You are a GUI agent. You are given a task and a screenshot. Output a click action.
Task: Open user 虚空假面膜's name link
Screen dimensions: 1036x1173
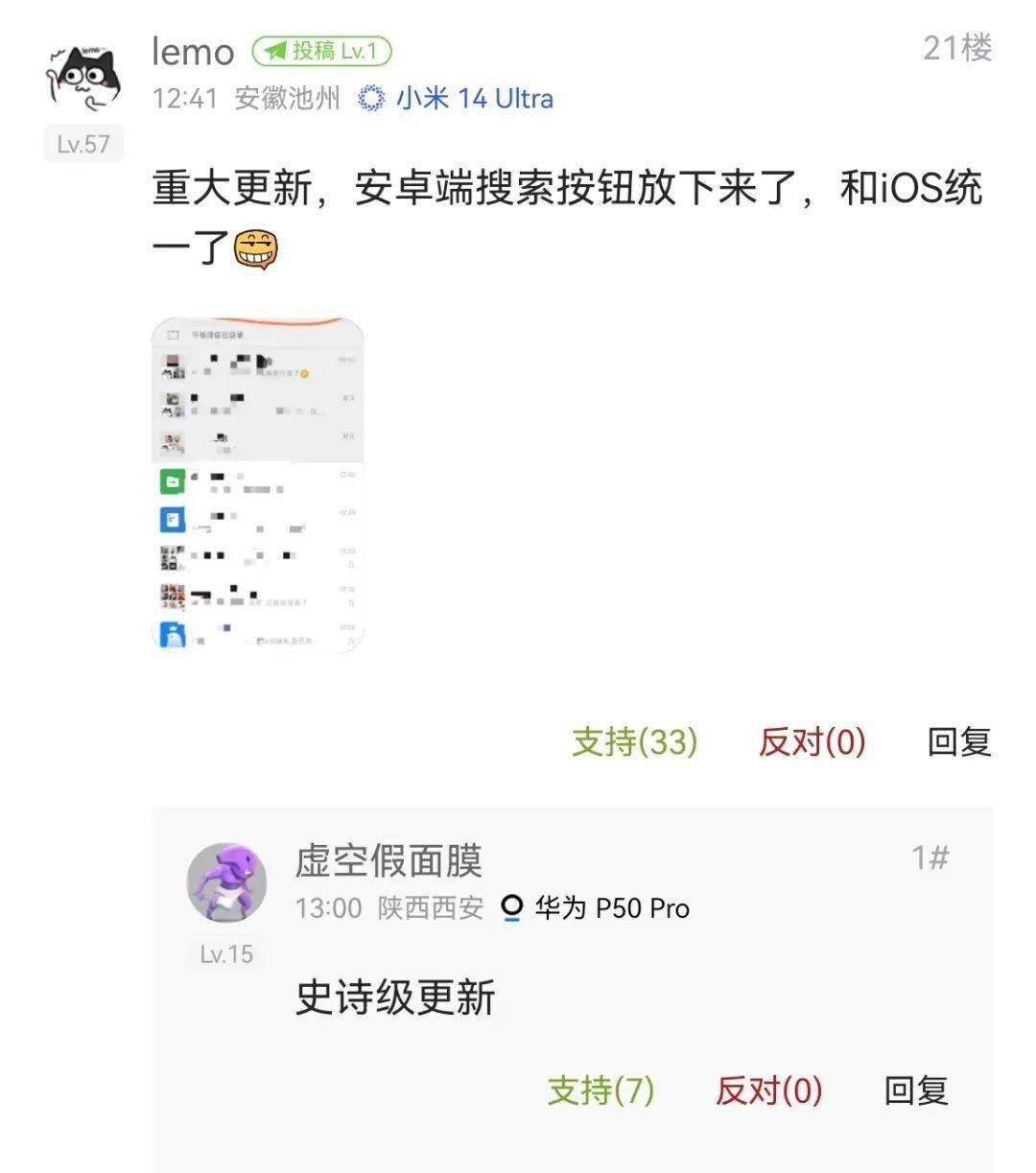click(x=388, y=859)
